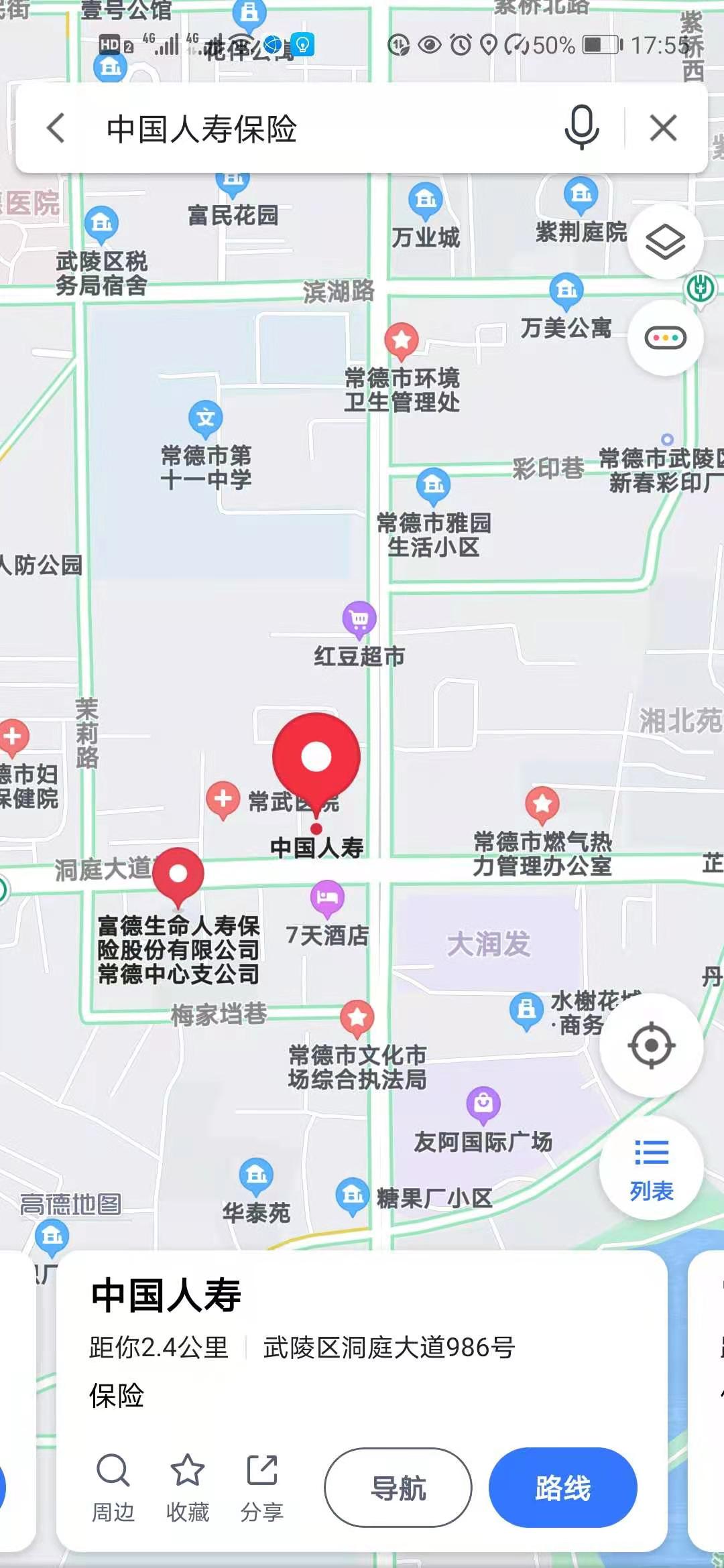Tap the 友阿国际广场 shopping marker
724x1568 pixels.
483,1104
